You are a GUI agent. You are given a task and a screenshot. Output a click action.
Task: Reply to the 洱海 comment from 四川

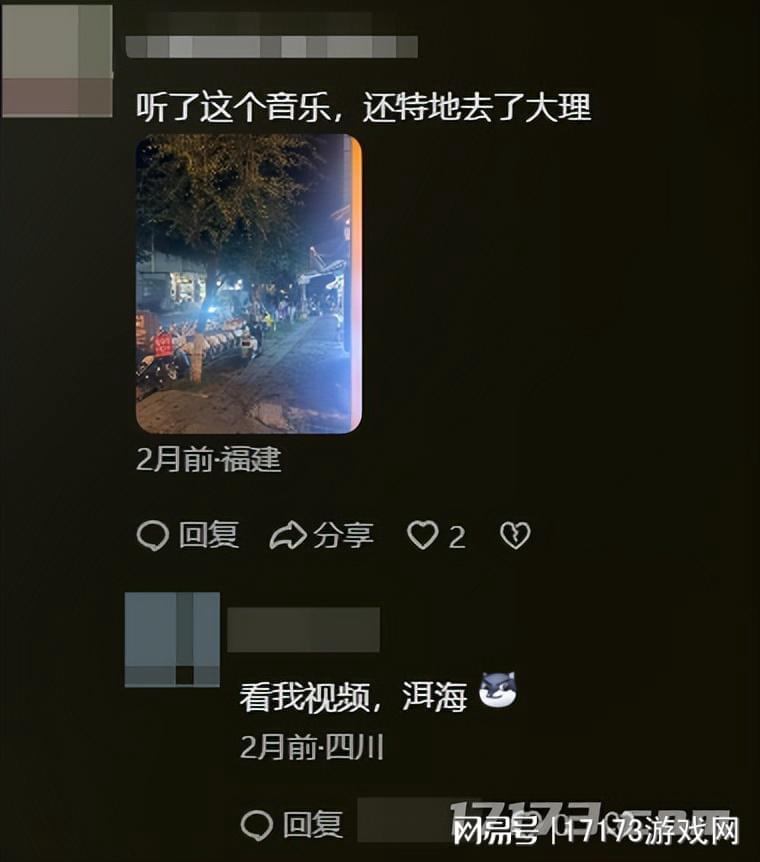click(292, 825)
